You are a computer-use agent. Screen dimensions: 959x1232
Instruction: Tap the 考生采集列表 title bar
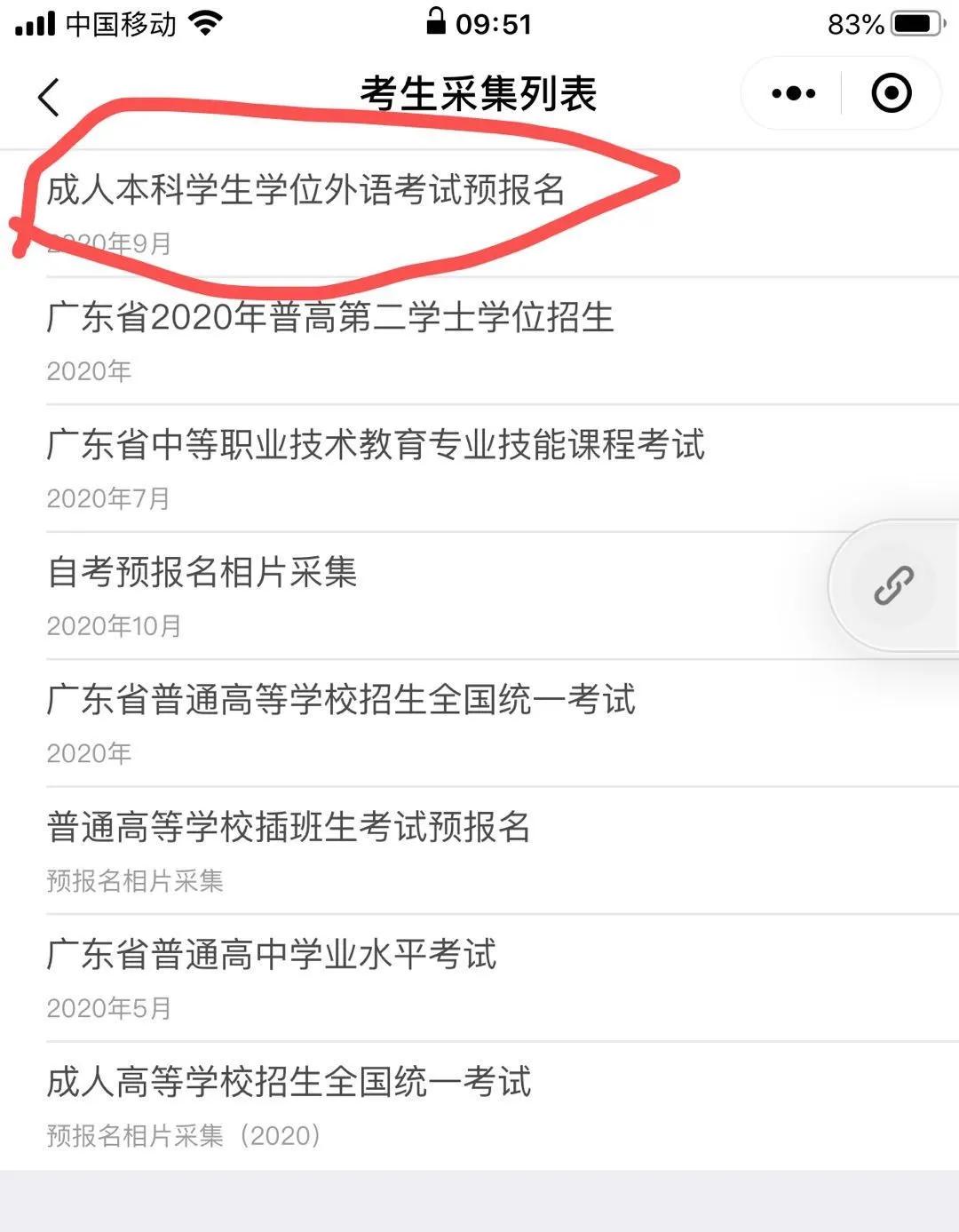tap(479, 92)
